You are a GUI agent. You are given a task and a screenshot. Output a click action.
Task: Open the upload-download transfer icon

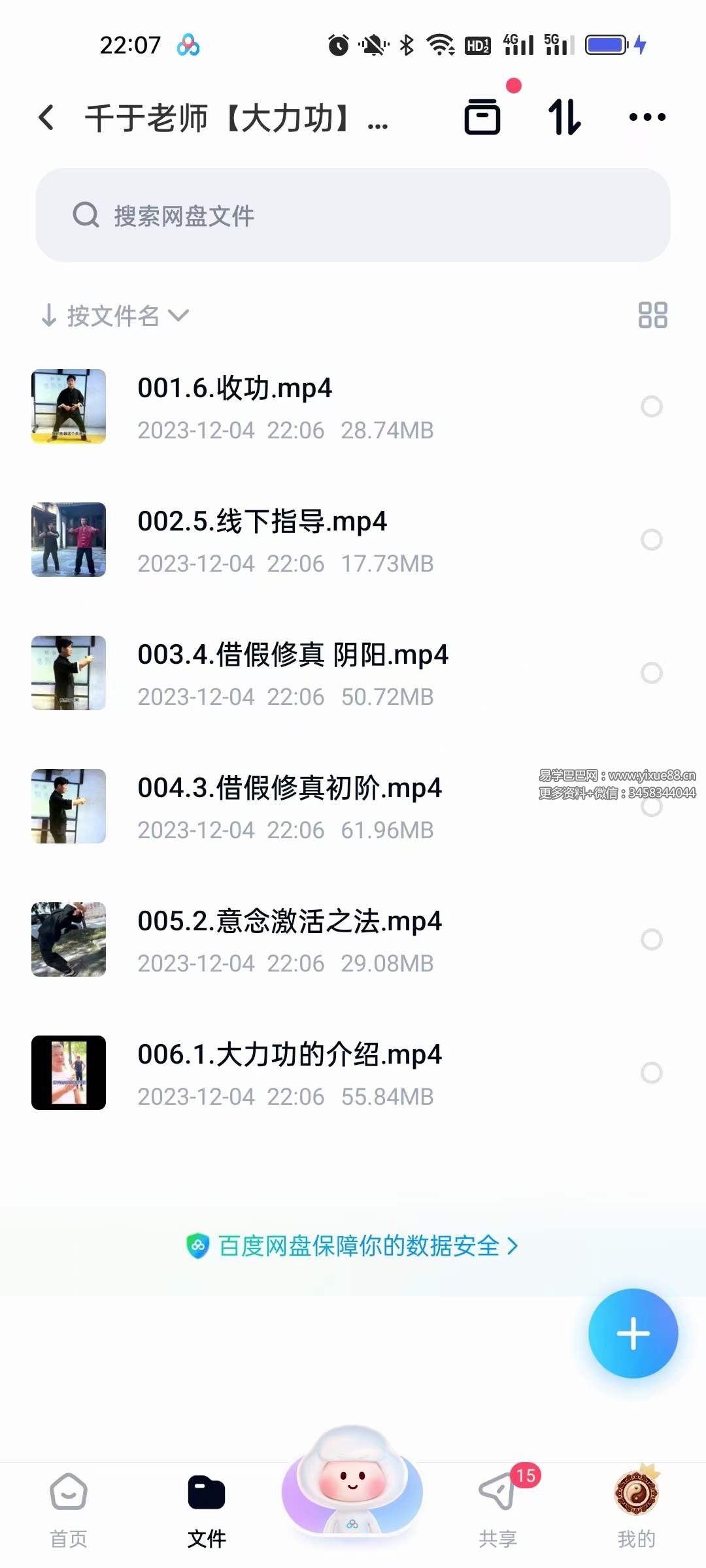[565, 118]
